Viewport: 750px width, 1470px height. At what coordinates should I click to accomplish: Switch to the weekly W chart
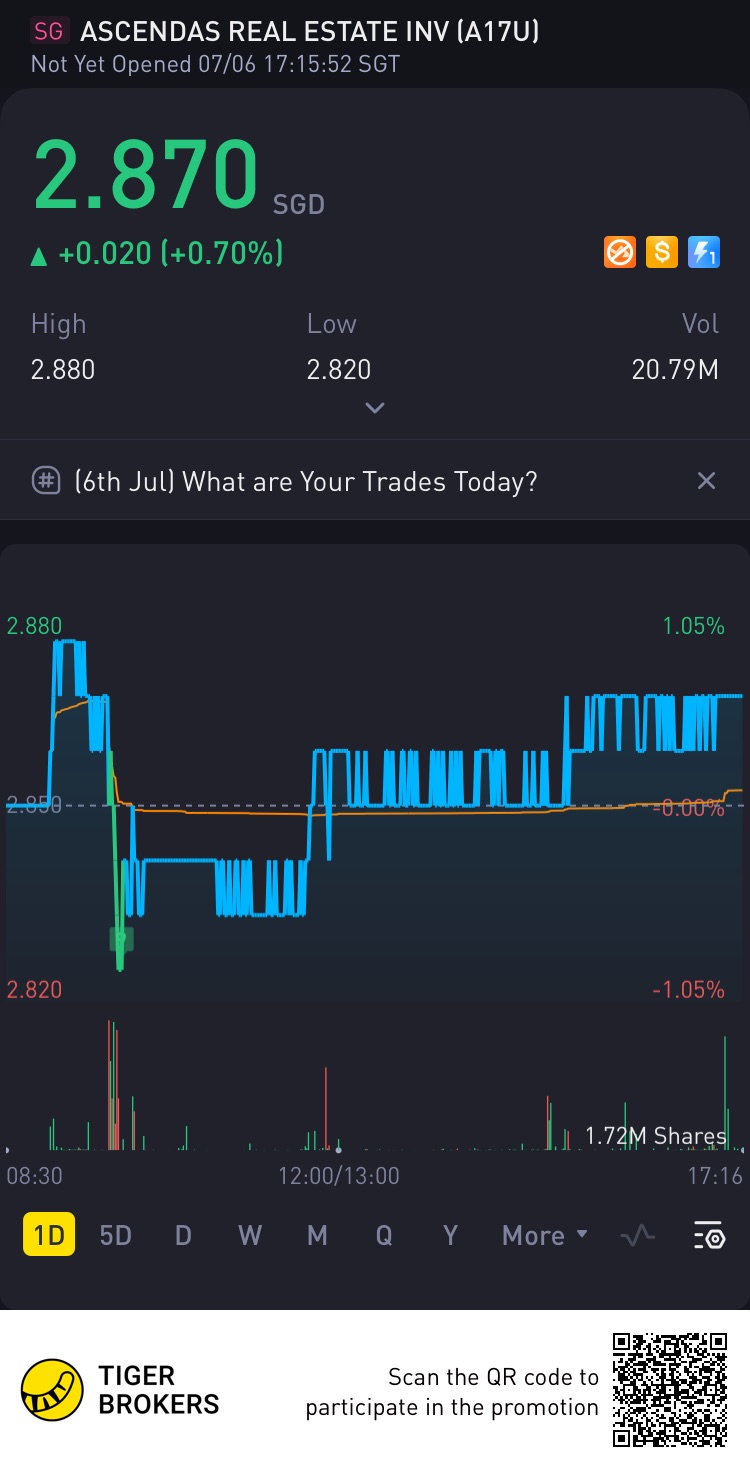[250, 1235]
